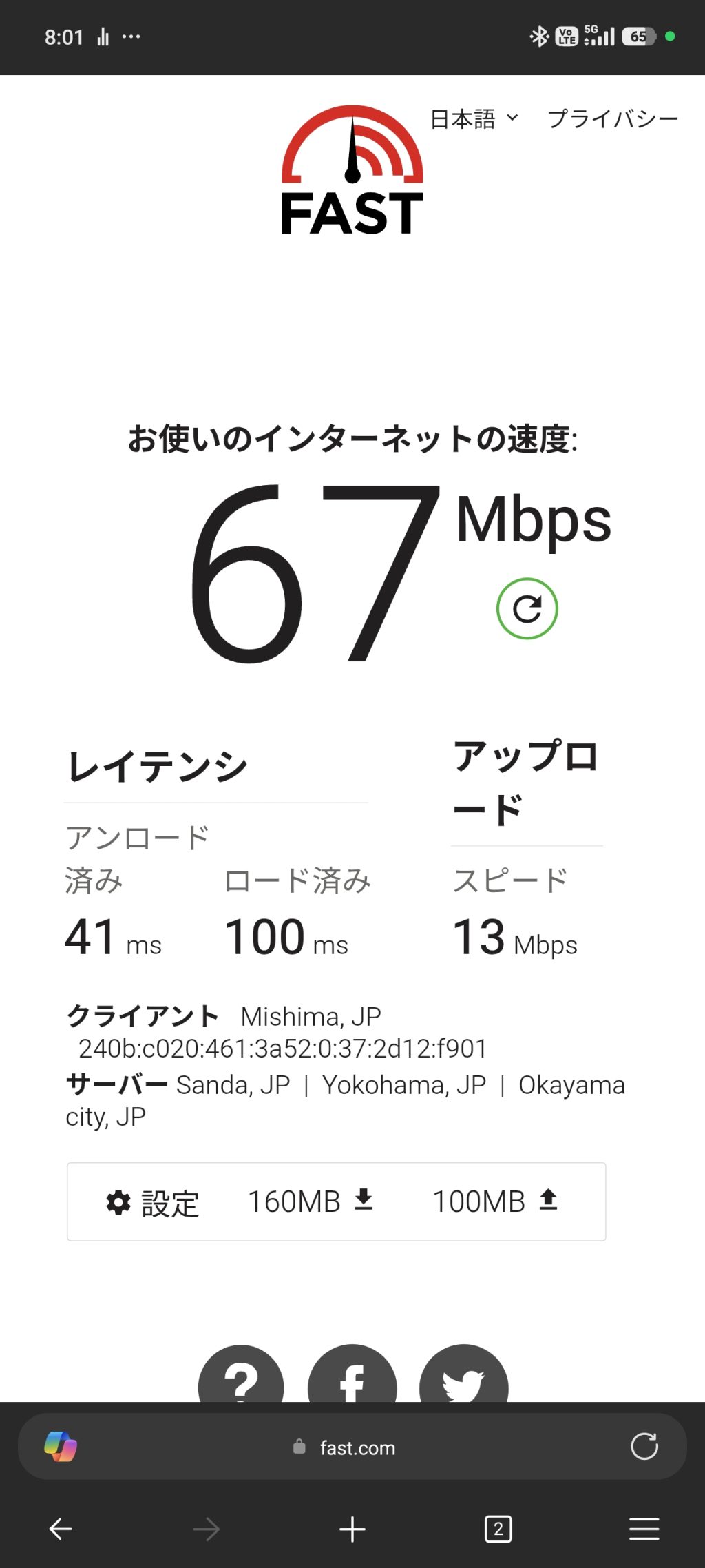Share results on Facebook
This screenshot has width=705, height=1568.
point(352,1374)
